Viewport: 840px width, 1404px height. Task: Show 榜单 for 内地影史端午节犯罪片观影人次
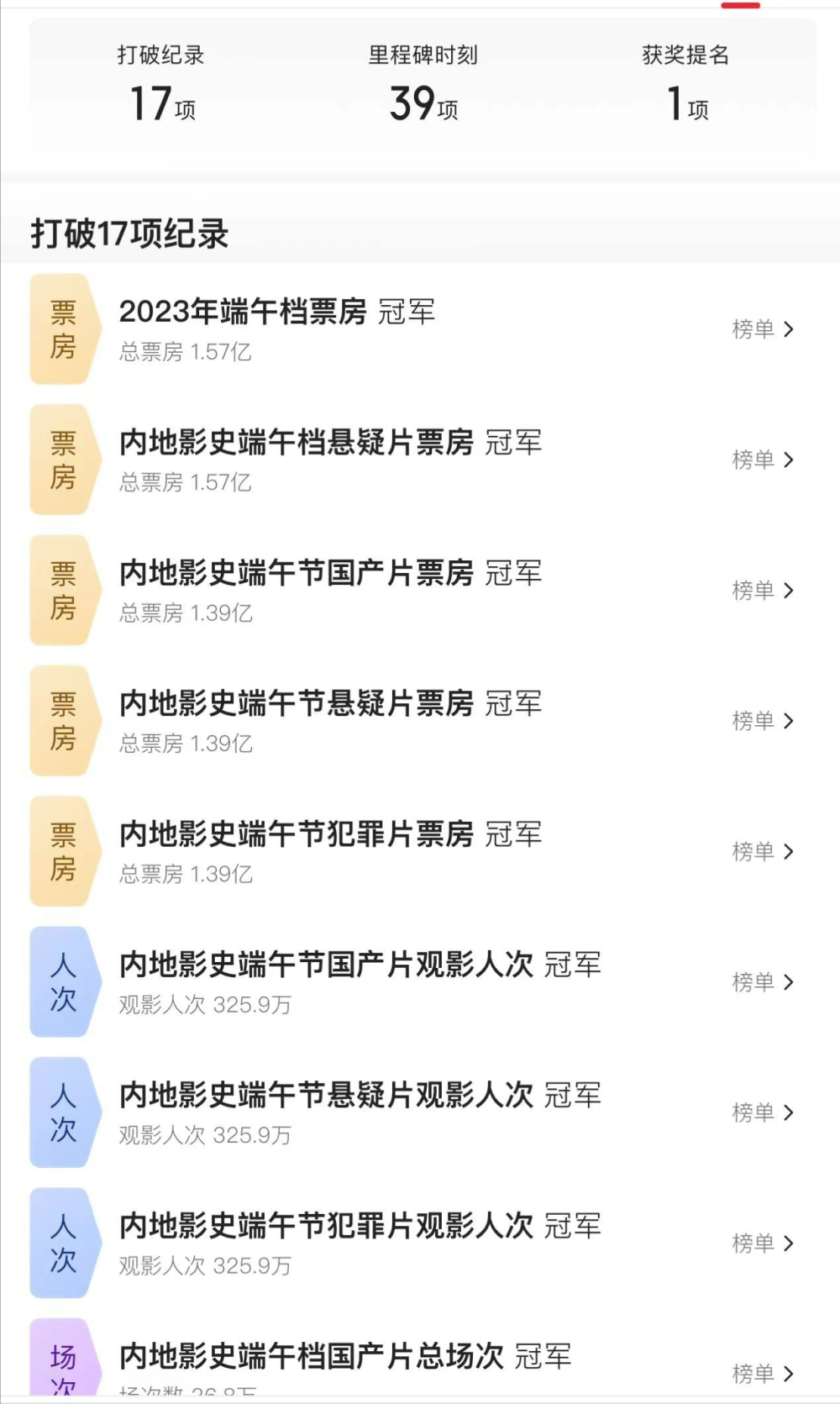[762, 1244]
